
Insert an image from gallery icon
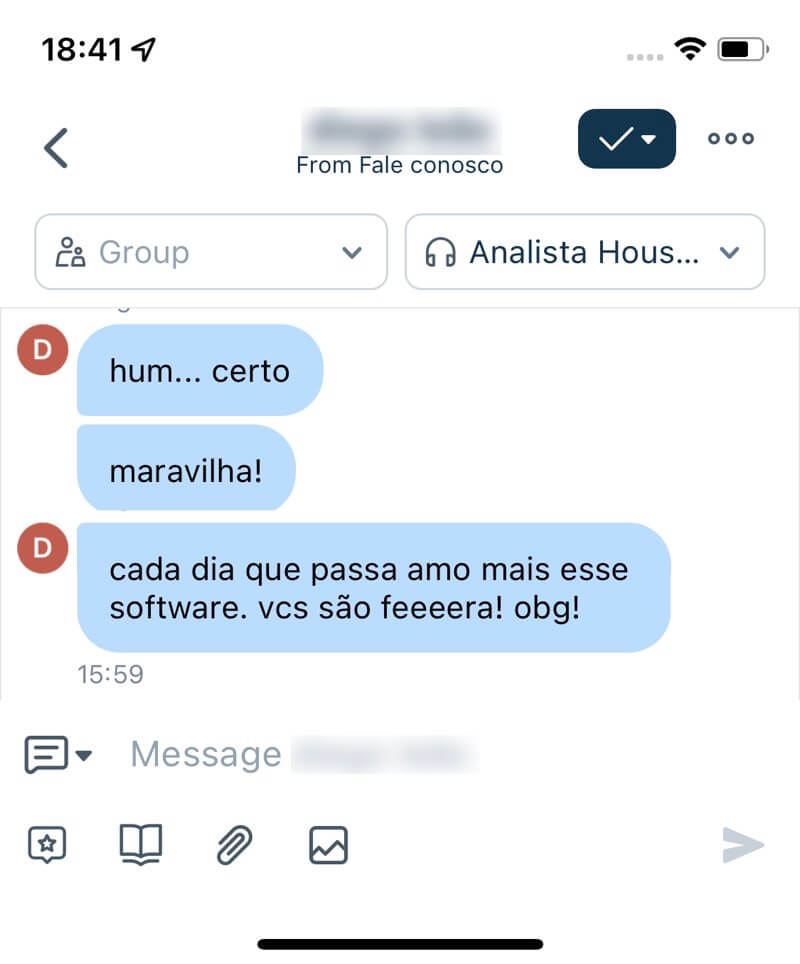pos(328,845)
